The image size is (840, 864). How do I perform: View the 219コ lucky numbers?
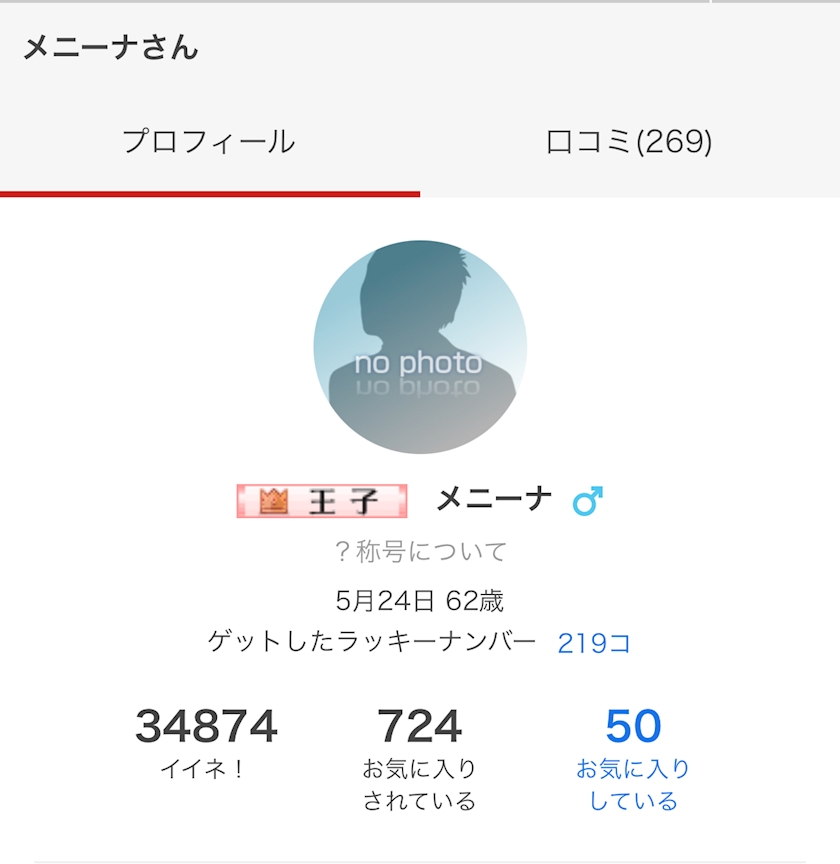point(594,643)
